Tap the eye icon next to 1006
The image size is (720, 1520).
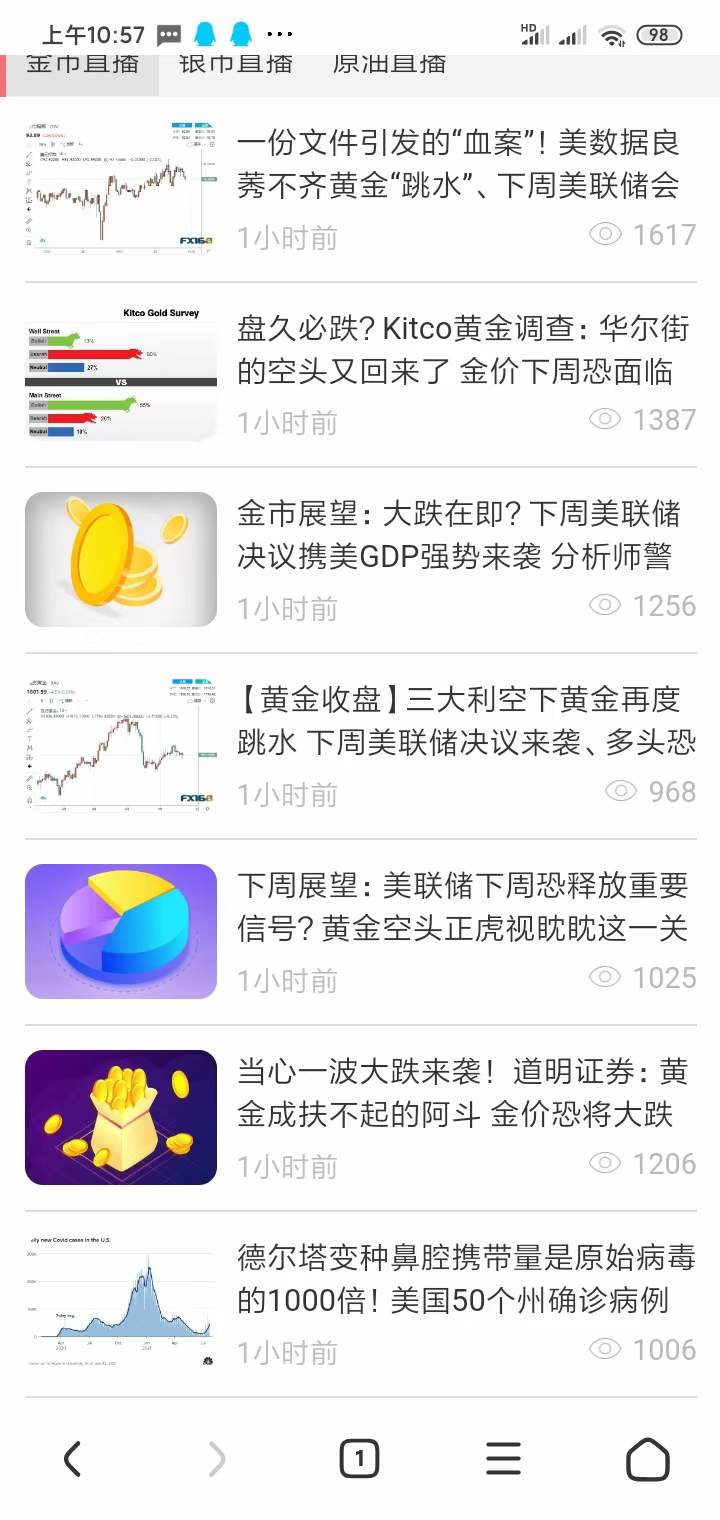pos(604,1349)
